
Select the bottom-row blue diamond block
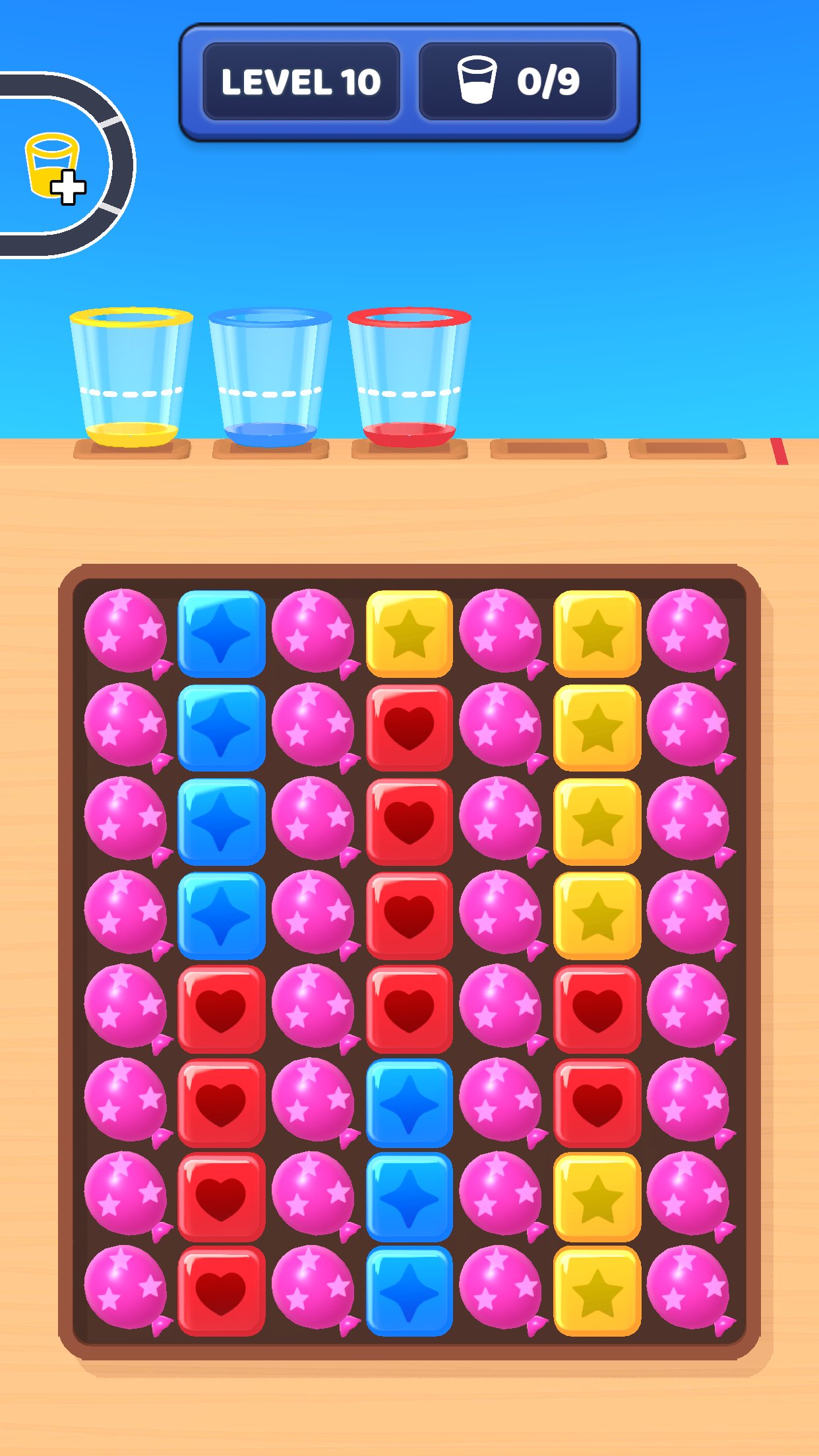tap(409, 1290)
